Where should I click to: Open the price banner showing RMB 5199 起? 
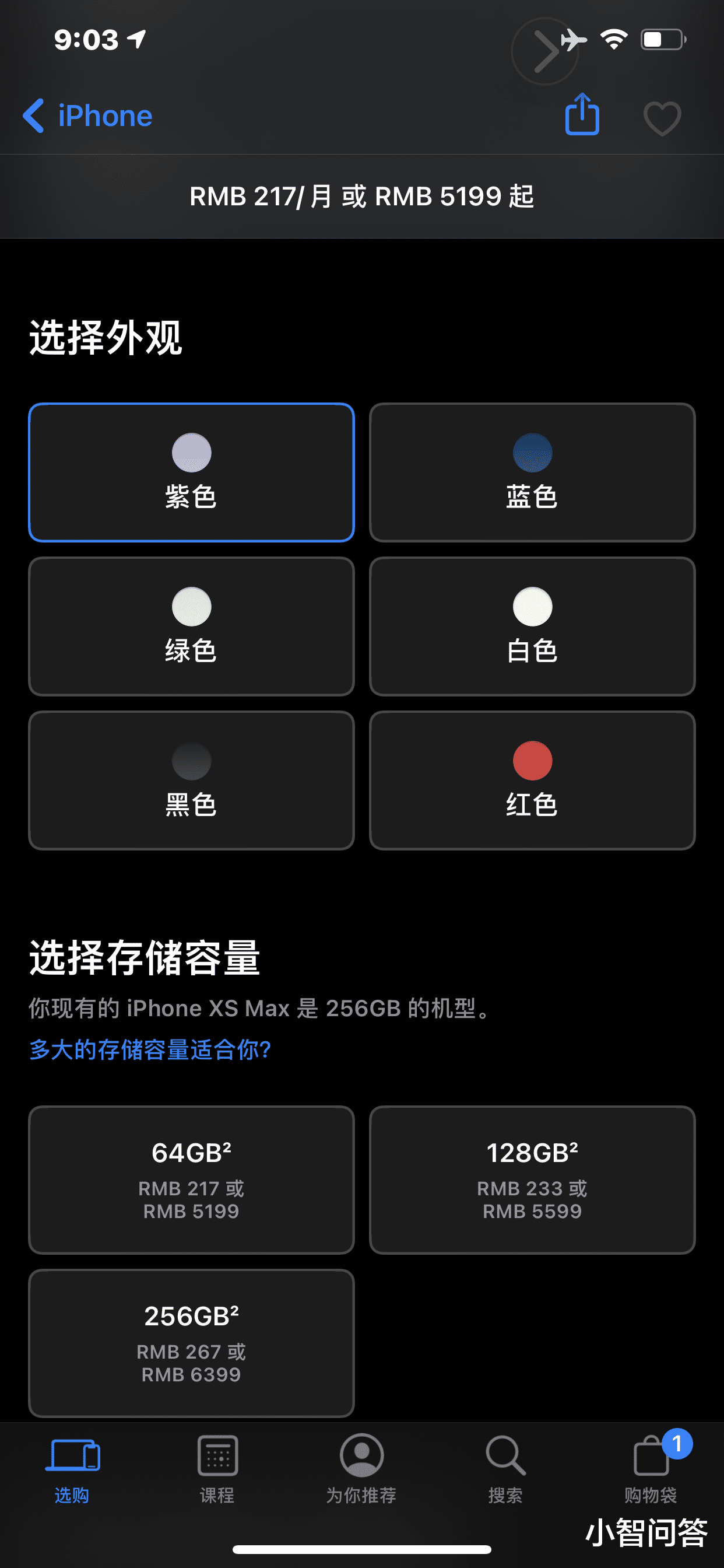362,196
